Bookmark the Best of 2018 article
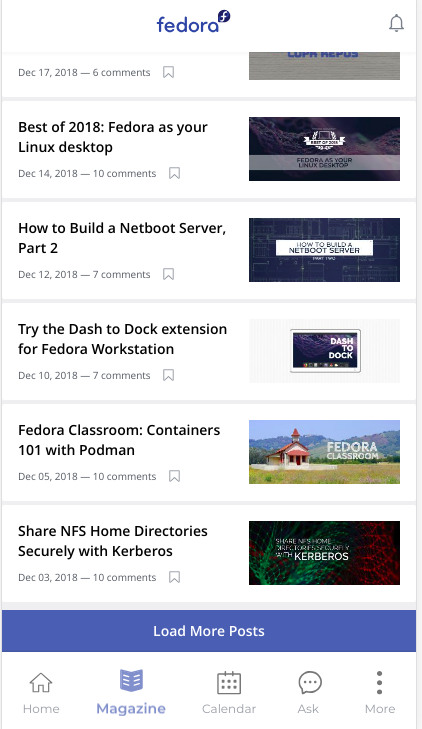The height and width of the screenshot is (729, 422). click(174, 173)
